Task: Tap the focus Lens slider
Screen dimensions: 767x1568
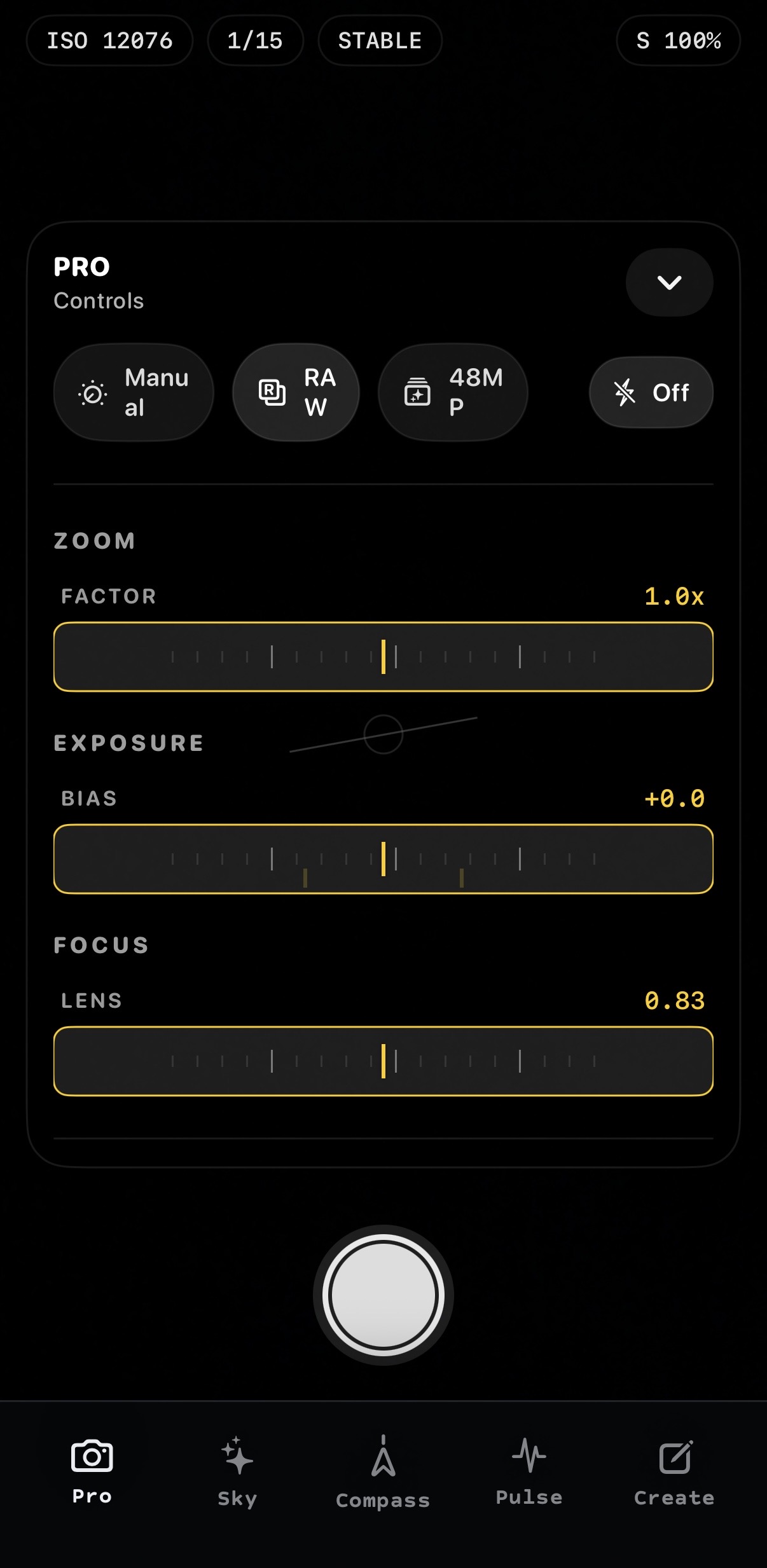Action: coord(383,1061)
